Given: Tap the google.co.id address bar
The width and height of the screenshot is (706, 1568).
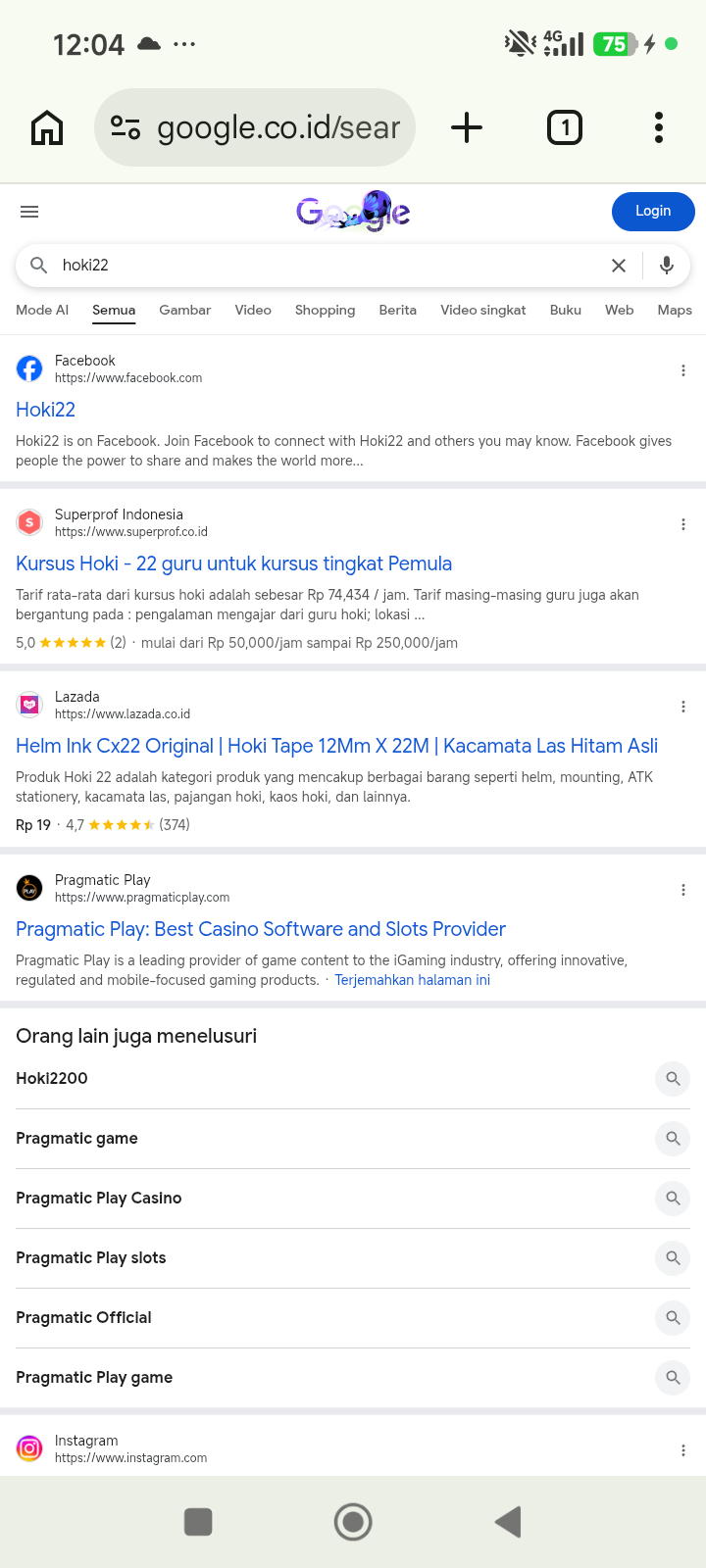Looking at the screenshot, I should click(255, 127).
